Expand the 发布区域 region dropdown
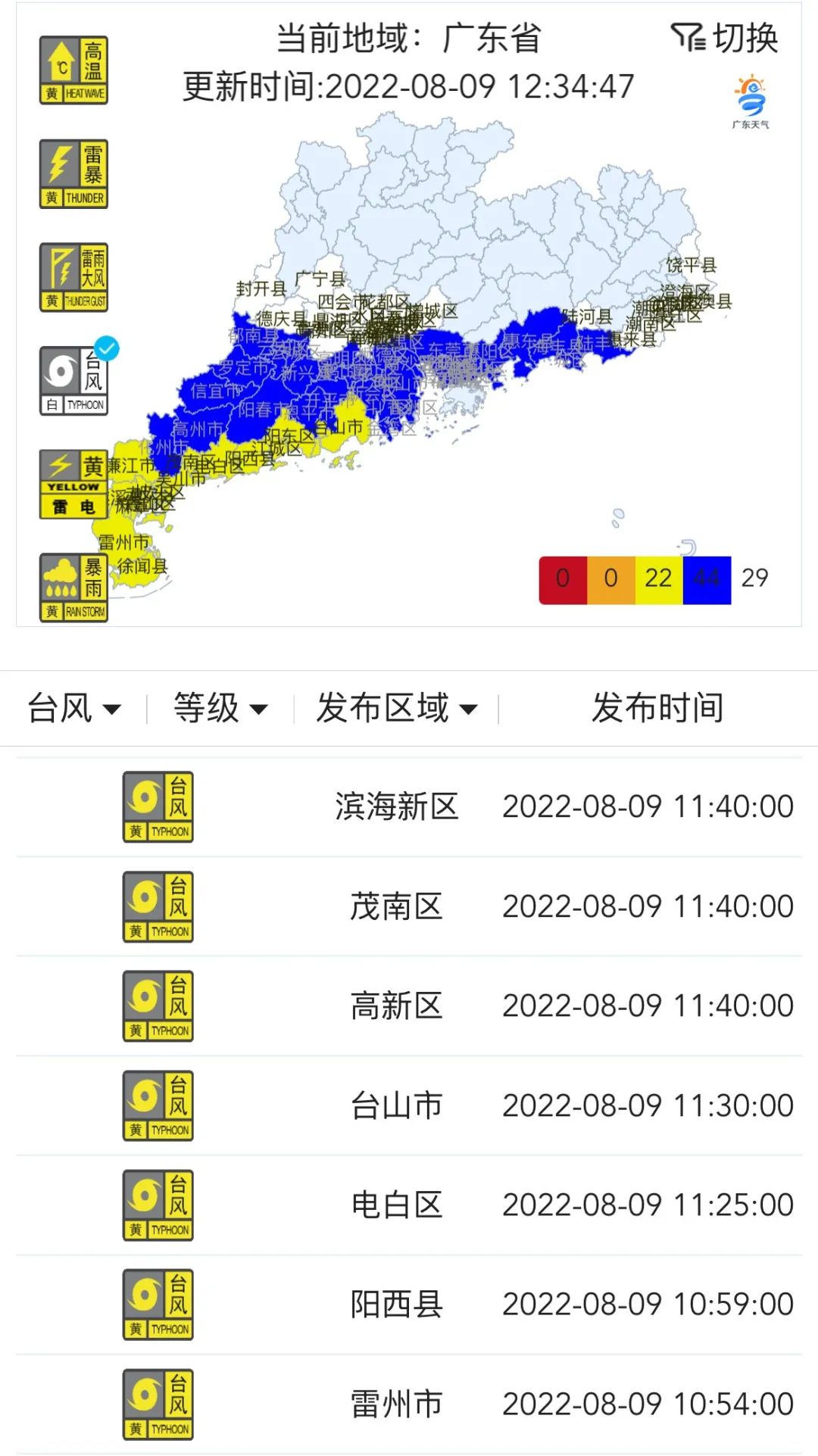818x1456 pixels. pos(396,709)
